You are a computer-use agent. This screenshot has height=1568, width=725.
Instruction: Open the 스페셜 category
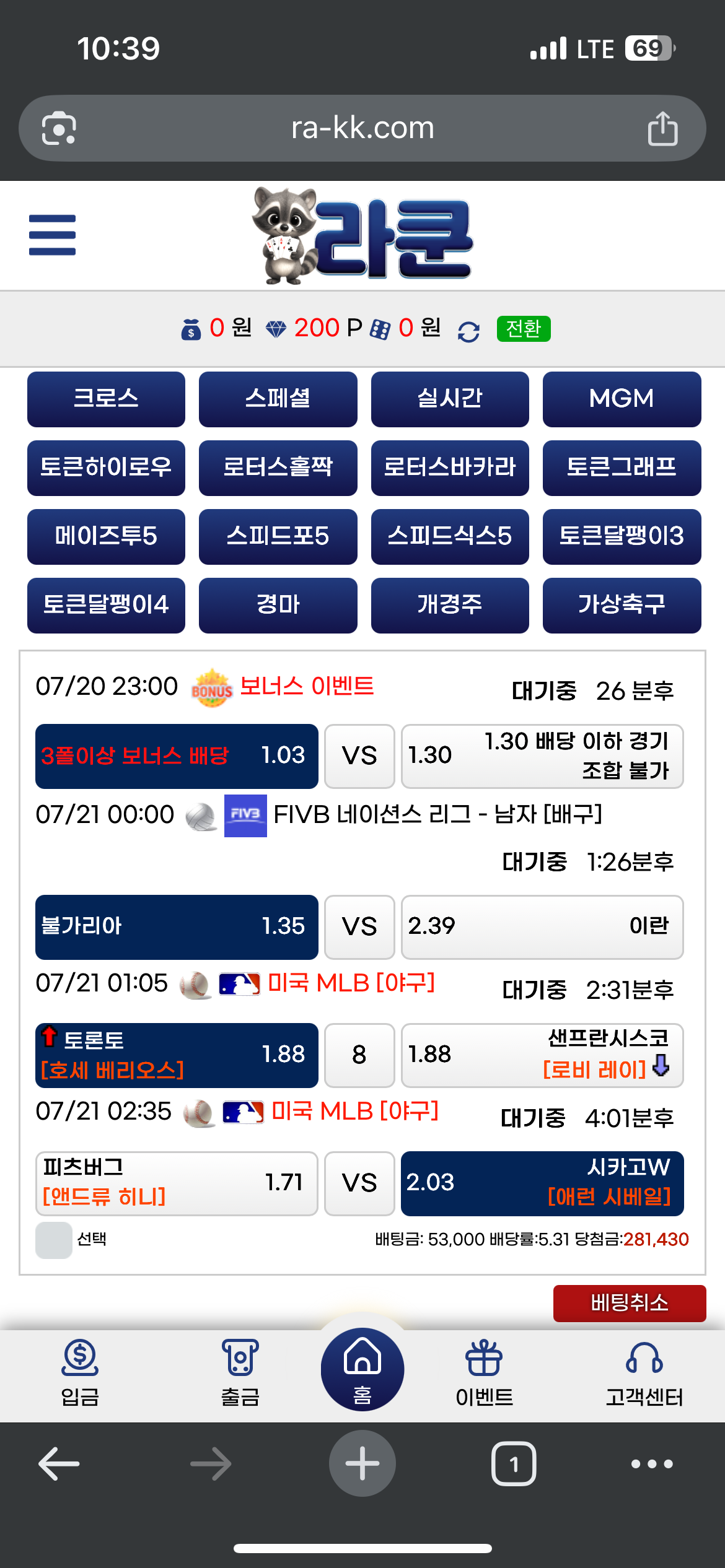tap(278, 399)
